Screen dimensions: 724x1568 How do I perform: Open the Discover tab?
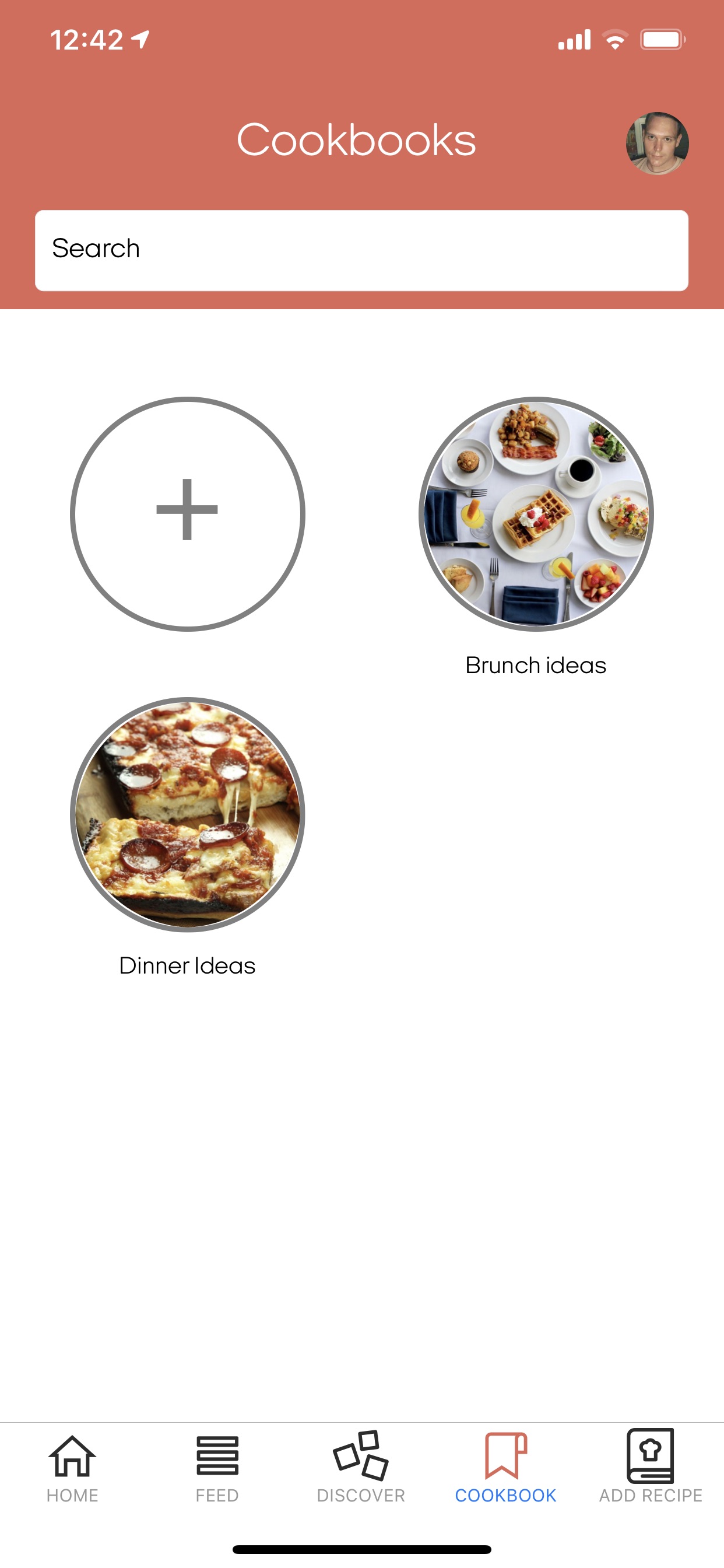[361, 1468]
